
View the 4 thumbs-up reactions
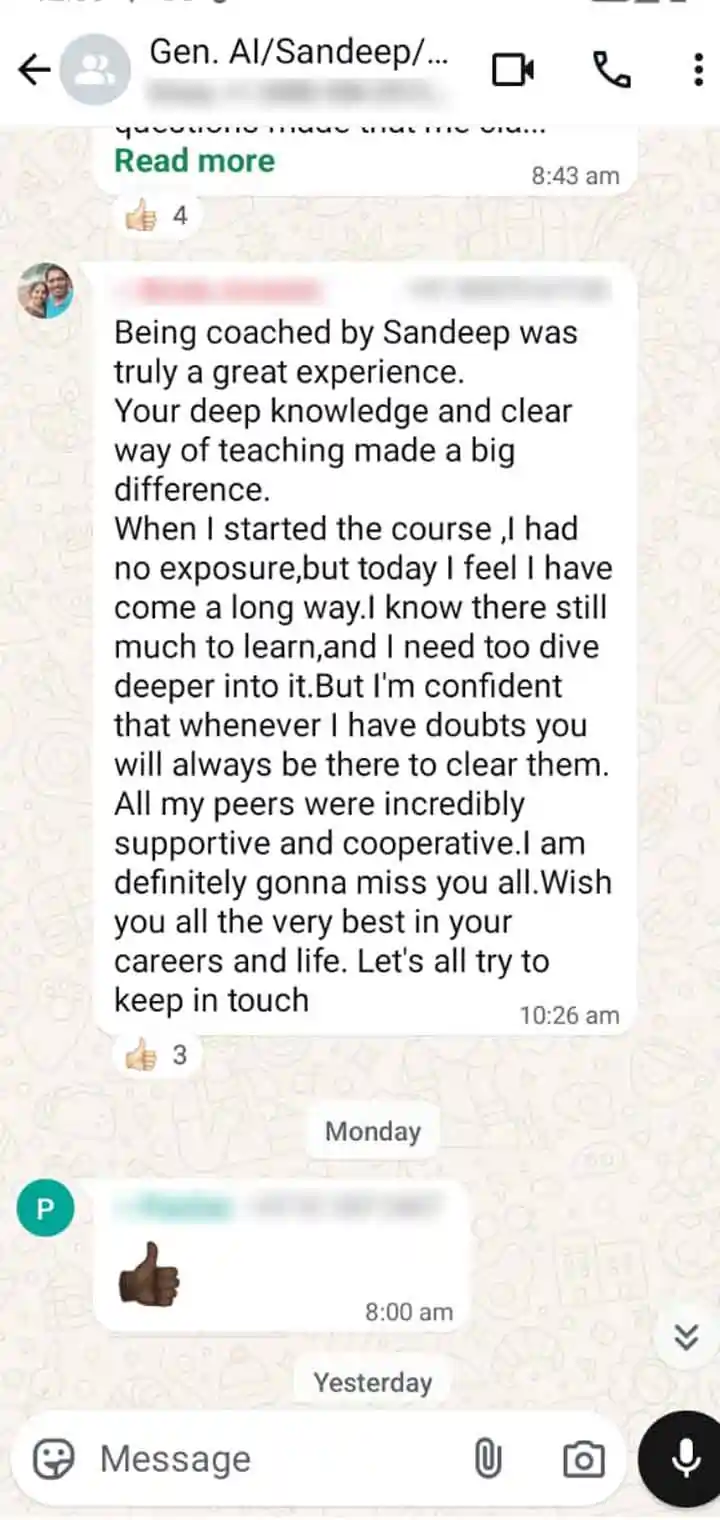tap(157, 215)
